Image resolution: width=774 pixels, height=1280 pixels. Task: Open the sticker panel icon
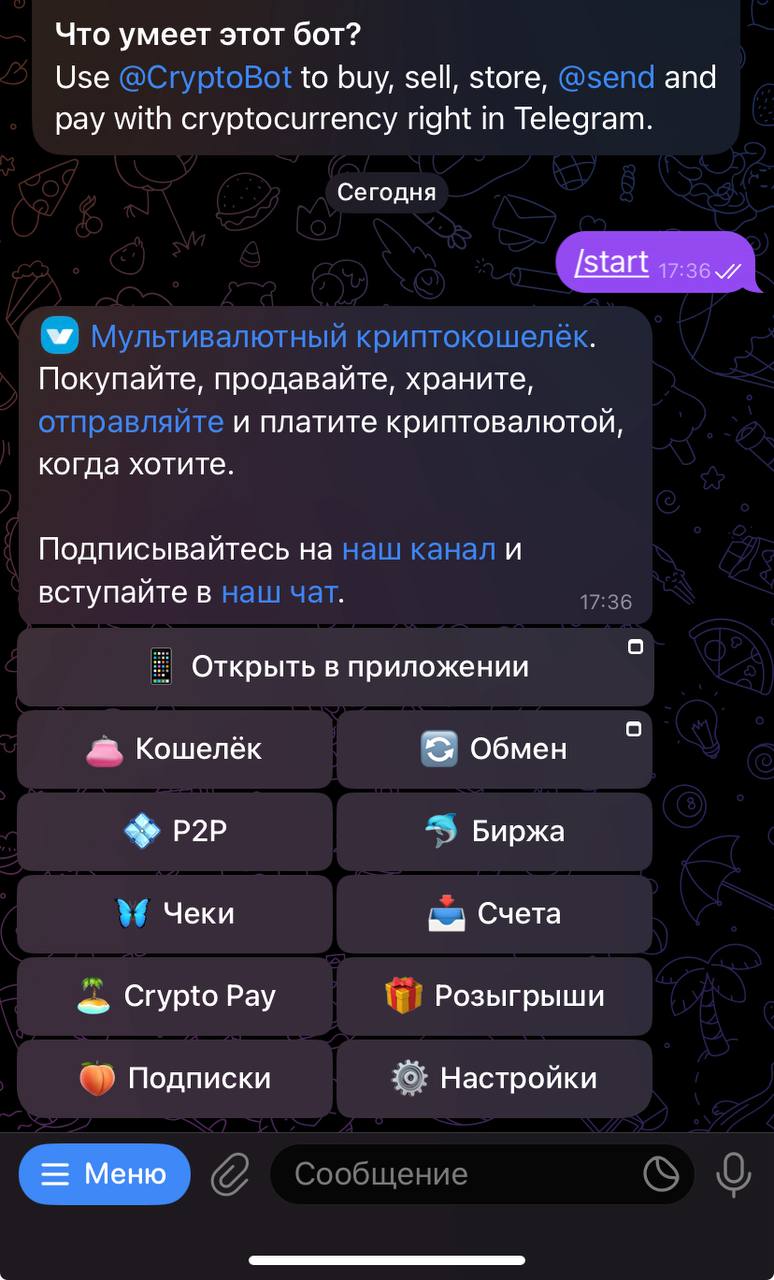click(661, 1174)
